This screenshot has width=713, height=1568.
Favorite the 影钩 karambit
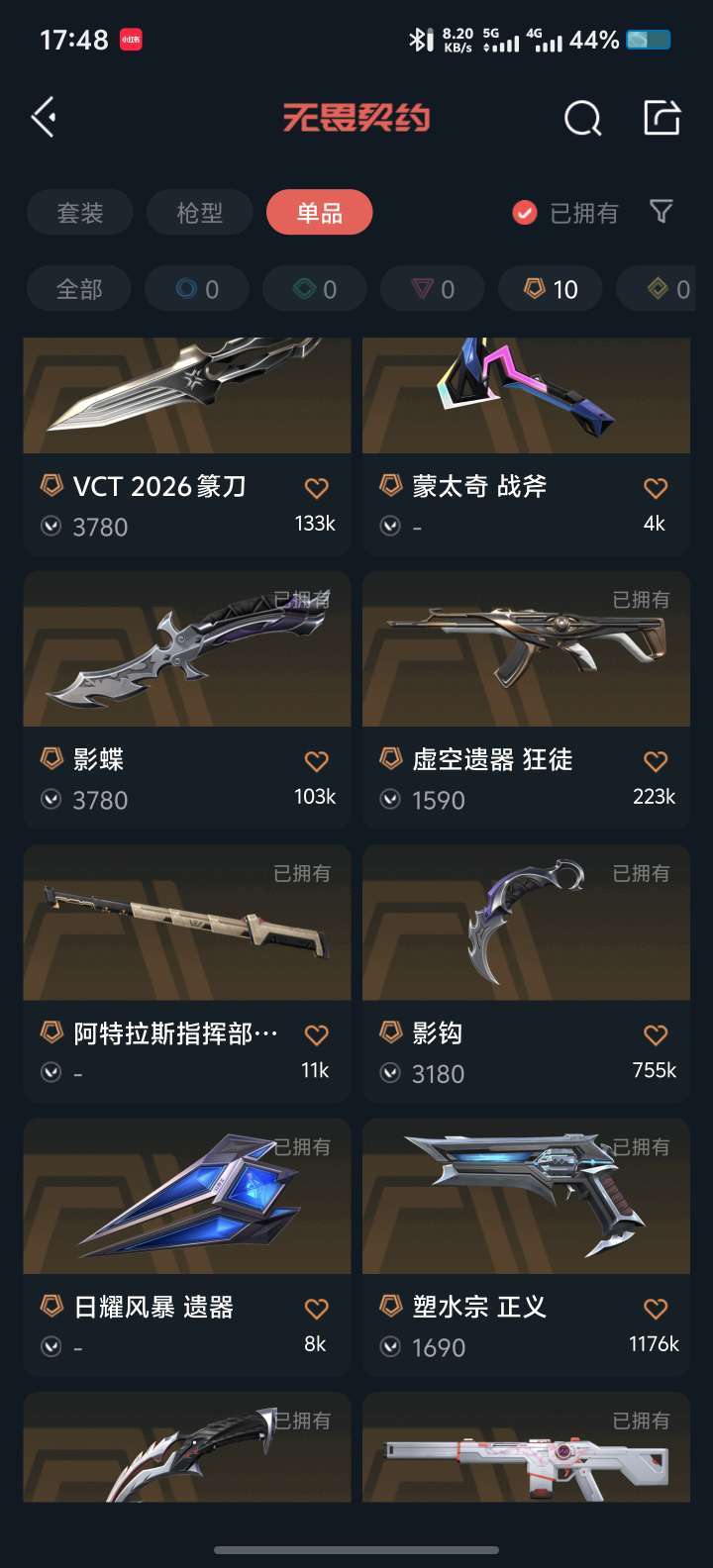(656, 1035)
